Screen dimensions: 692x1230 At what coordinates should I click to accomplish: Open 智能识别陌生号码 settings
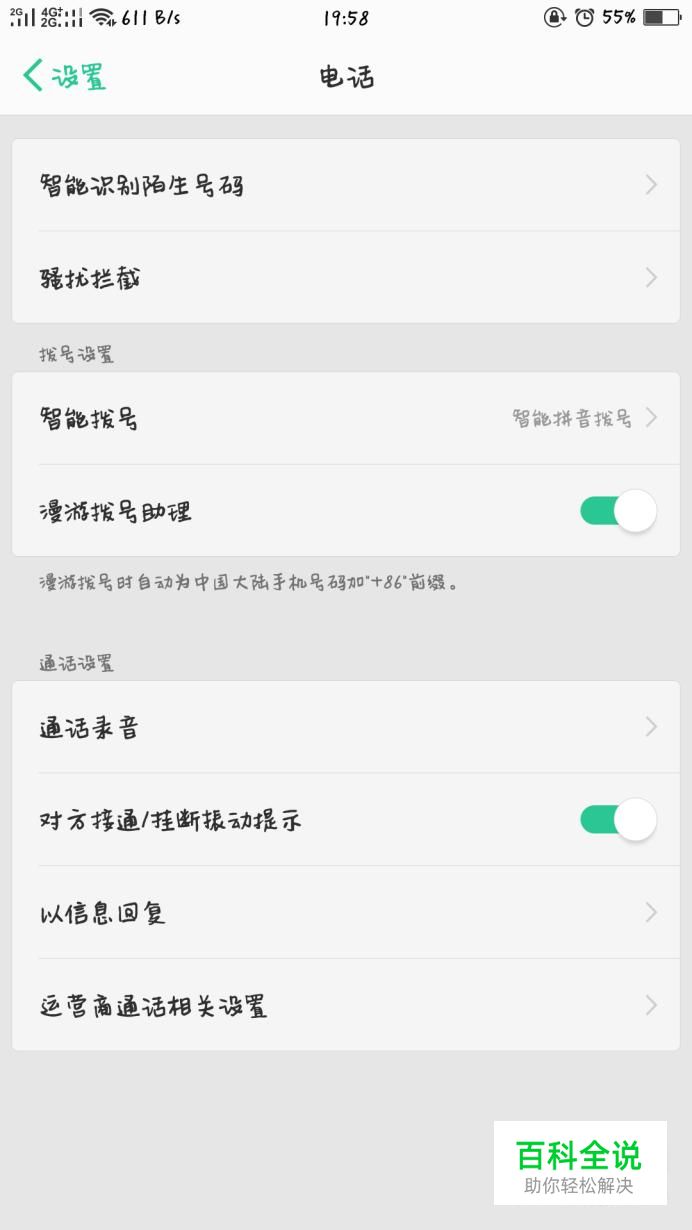tap(345, 185)
